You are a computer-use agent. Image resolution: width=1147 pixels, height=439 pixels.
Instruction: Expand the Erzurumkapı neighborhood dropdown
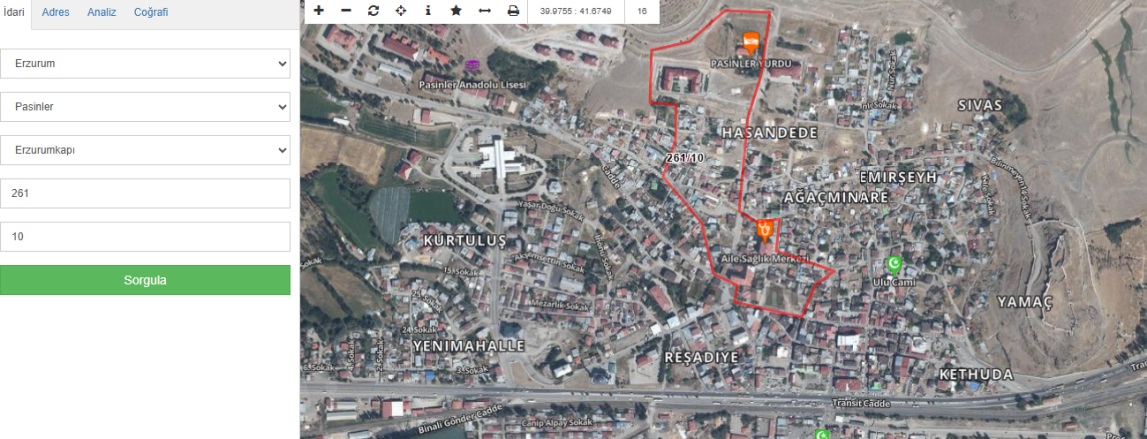[x=145, y=150]
